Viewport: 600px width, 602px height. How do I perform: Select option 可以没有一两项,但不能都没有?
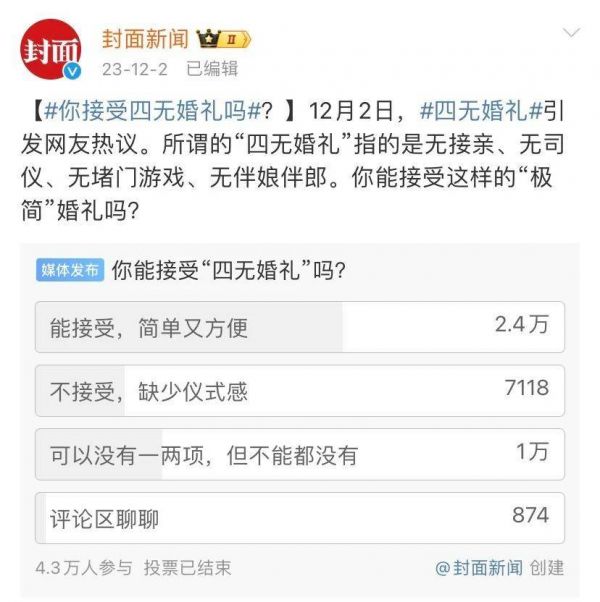tap(299, 454)
